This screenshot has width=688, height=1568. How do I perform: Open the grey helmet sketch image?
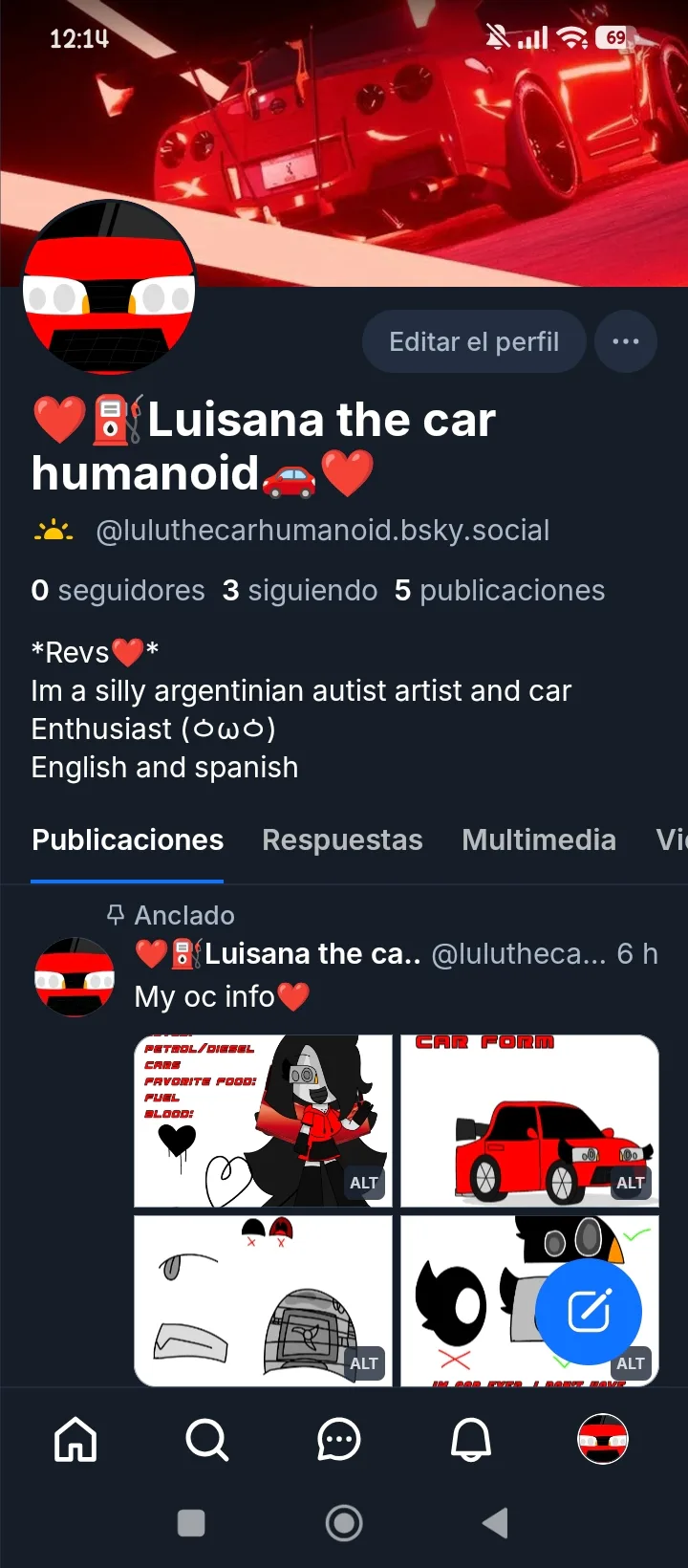point(263,1300)
